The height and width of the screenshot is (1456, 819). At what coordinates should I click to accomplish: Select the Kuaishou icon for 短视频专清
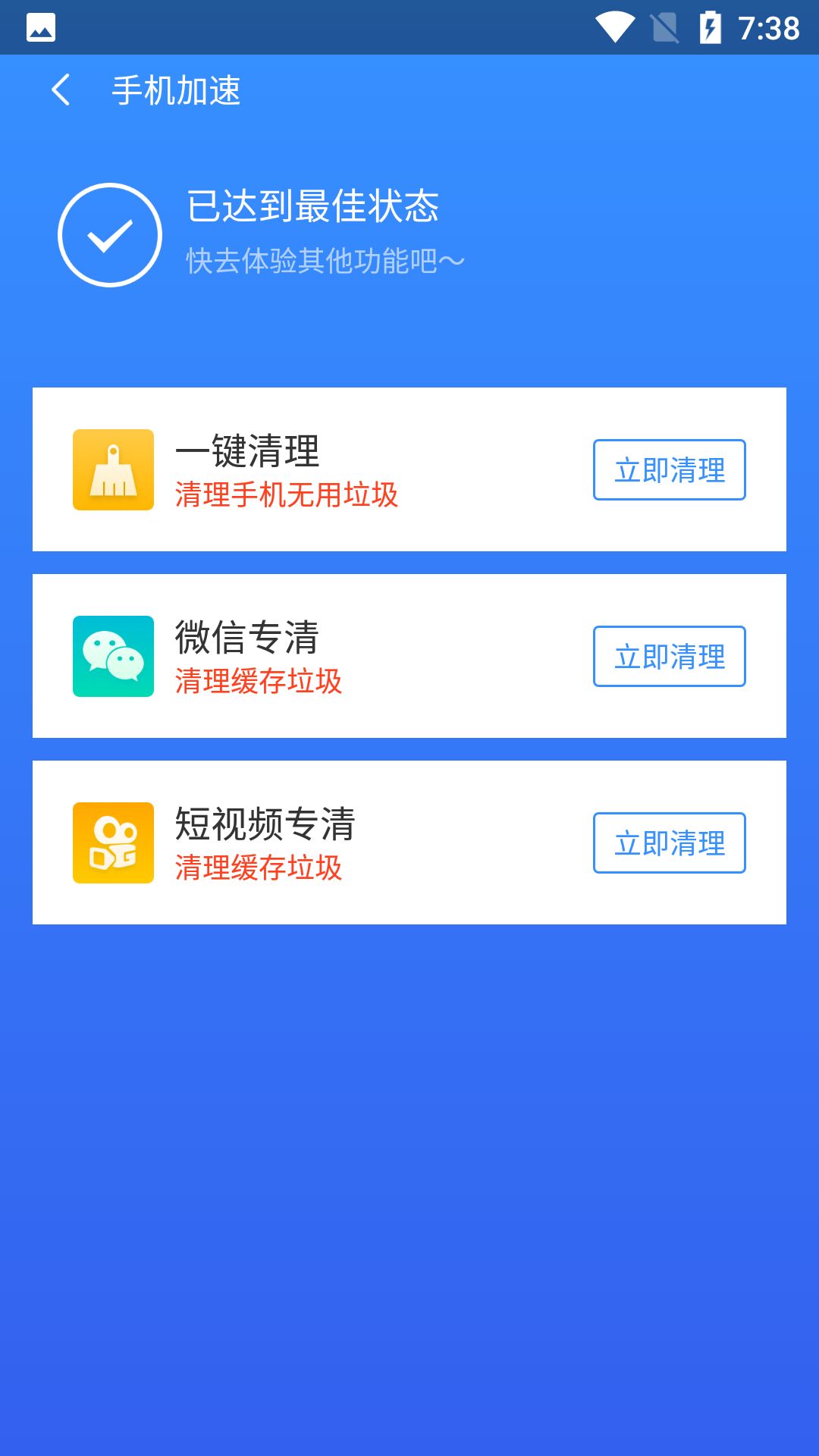point(113,843)
